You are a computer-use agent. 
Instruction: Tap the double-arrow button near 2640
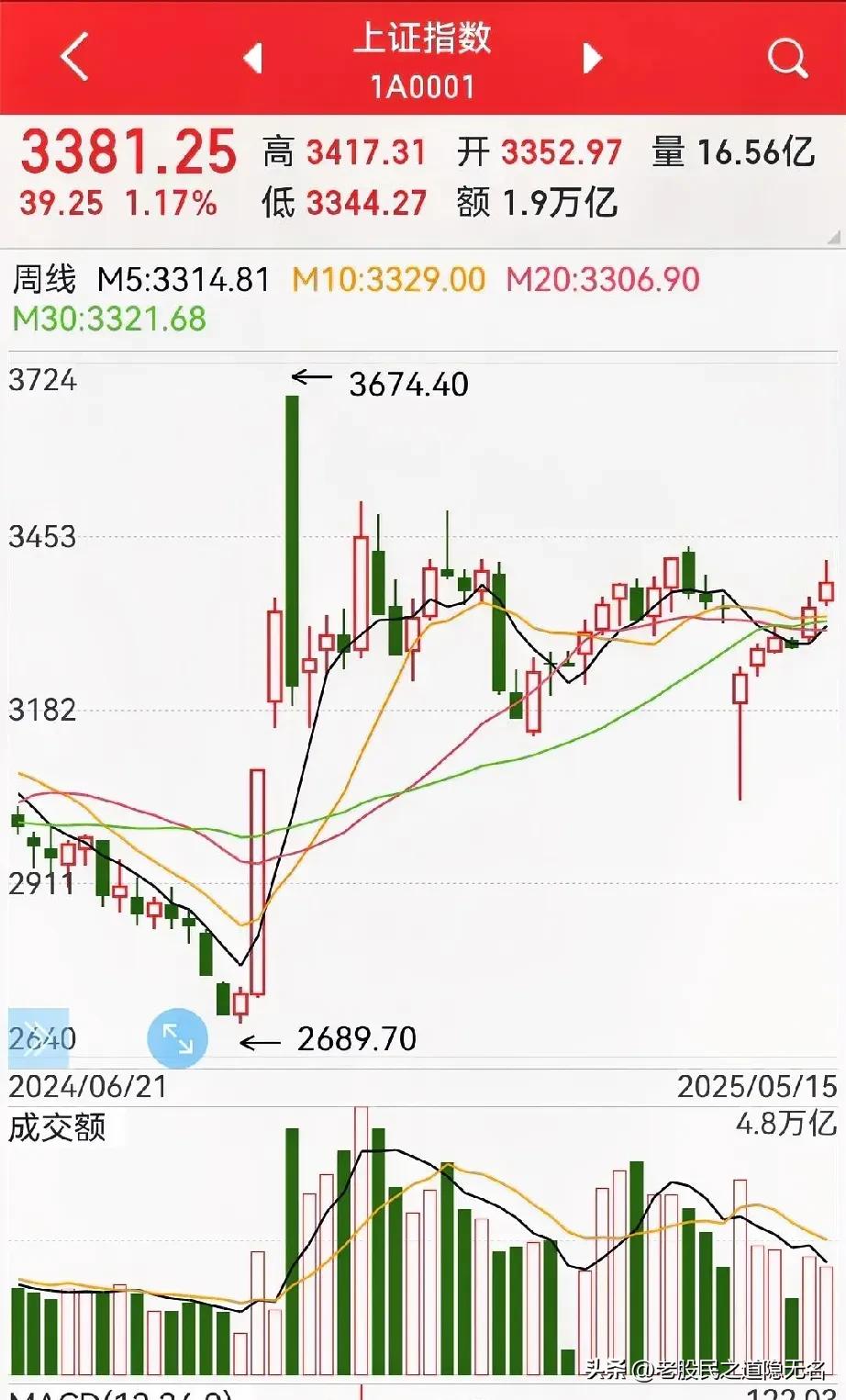39,1038
